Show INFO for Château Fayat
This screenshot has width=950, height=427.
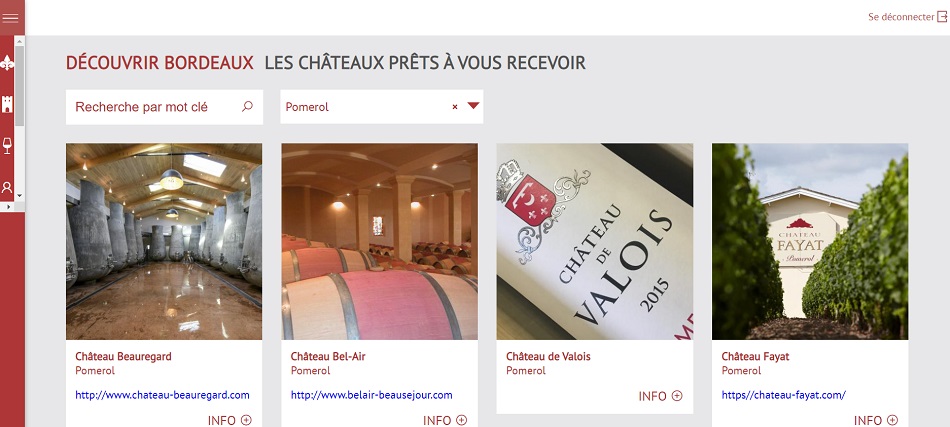tap(876, 421)
